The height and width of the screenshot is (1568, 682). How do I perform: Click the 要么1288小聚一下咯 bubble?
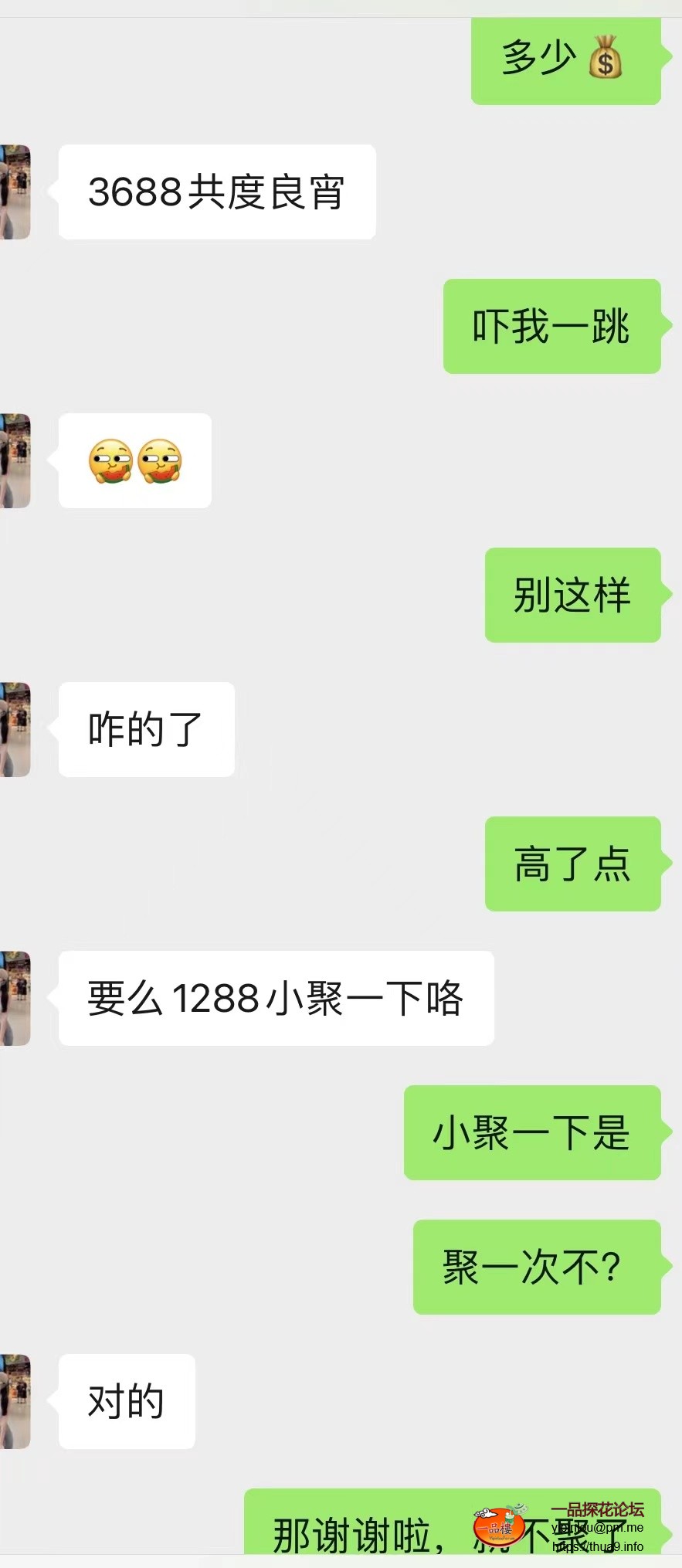coord(275,998)
